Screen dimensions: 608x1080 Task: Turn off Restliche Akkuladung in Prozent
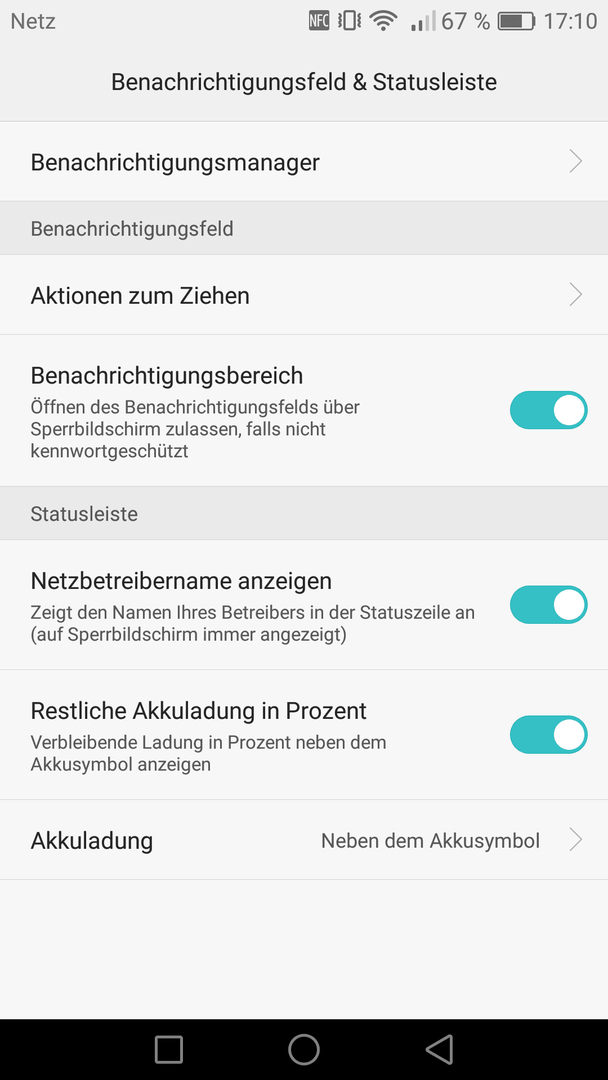pyautogui.click(x=548, y=735)
